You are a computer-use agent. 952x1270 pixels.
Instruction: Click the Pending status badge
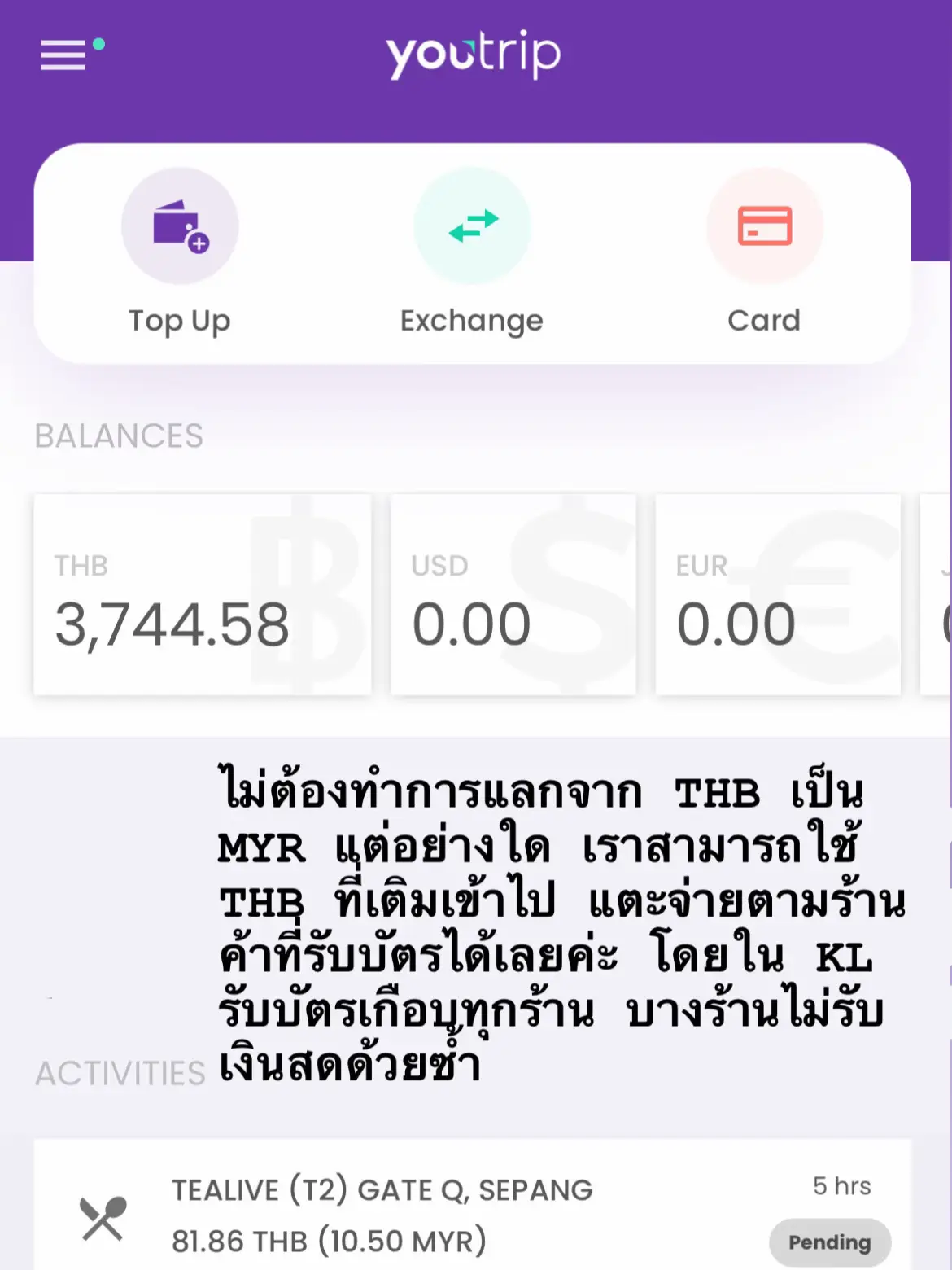pos(829,1242)
